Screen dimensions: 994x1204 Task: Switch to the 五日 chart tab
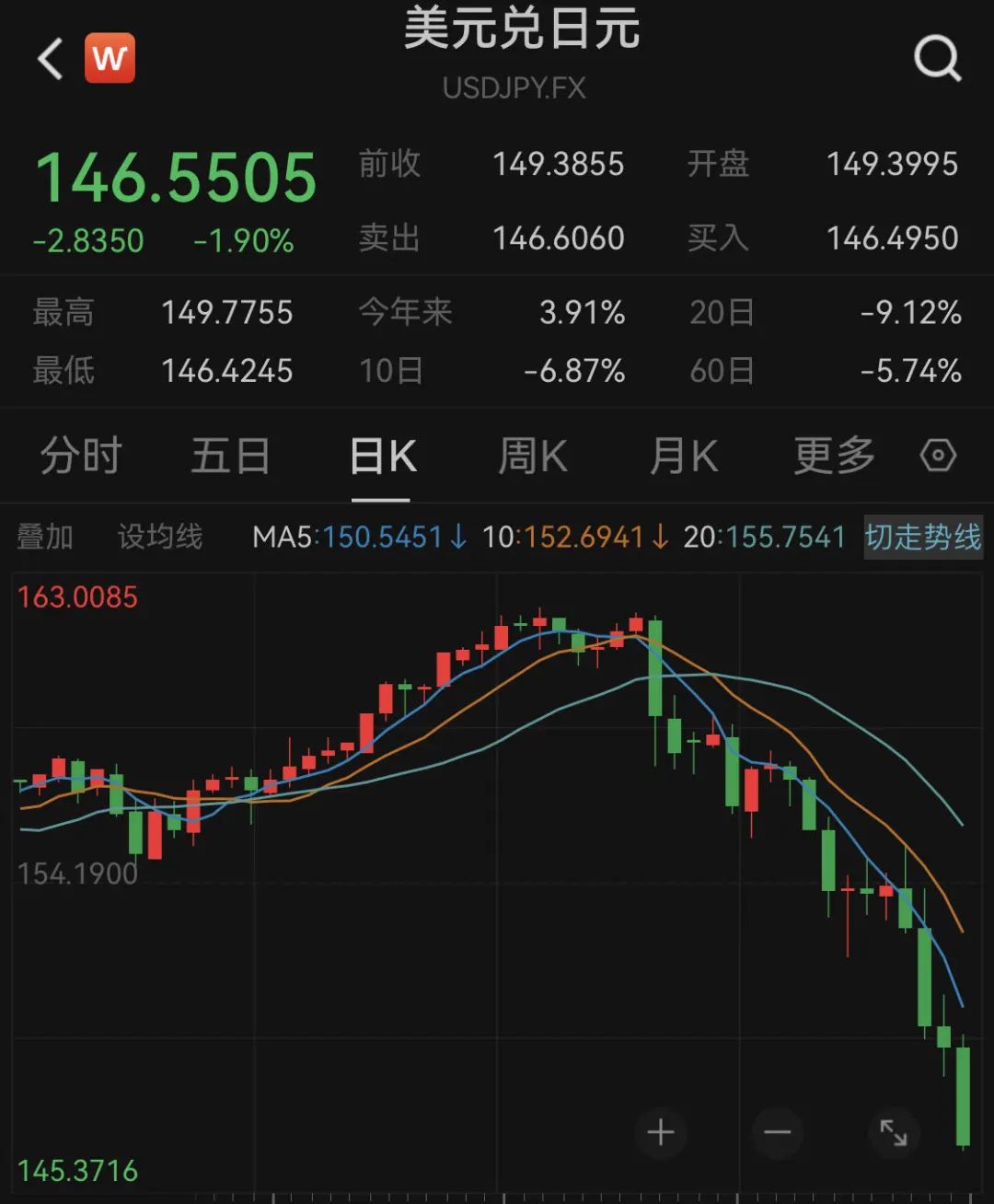pyautogui.click(x=230, y=457)
